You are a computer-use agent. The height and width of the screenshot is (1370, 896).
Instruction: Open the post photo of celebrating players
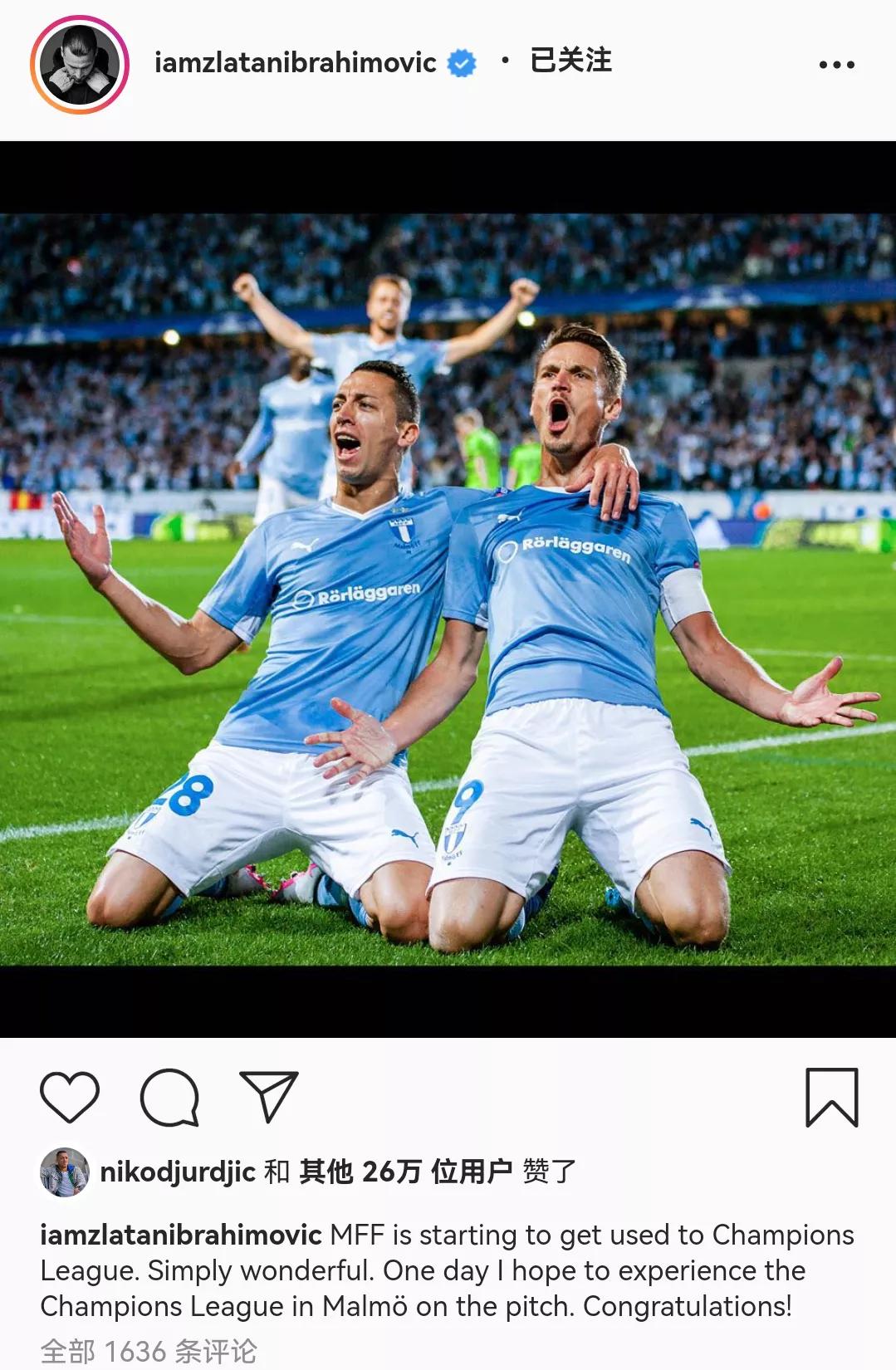pos(448,590)
